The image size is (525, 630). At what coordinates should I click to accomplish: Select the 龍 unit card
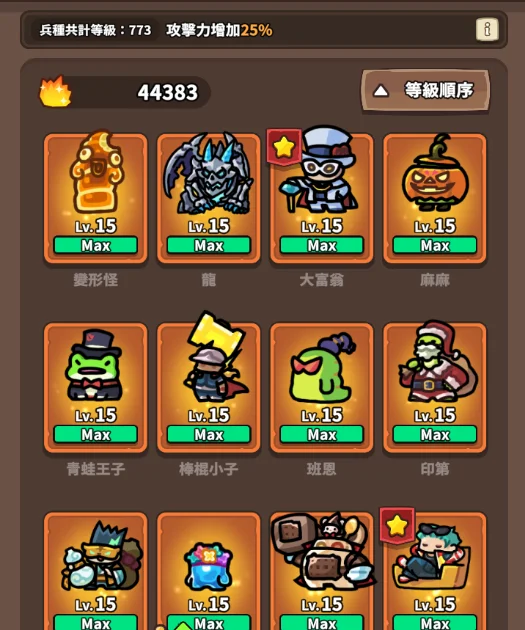[x=209, y=198]
